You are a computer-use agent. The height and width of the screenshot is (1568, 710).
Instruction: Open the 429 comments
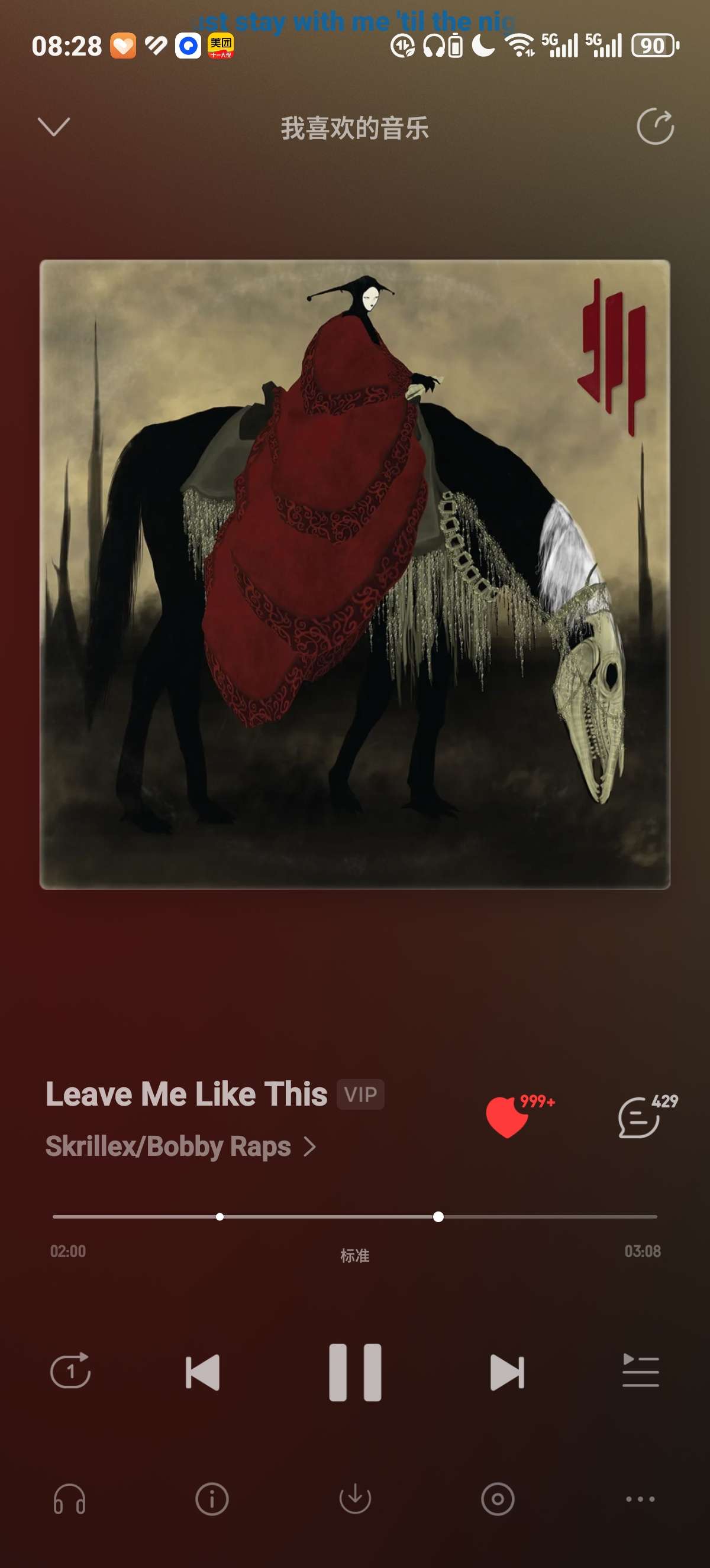pos(640,1117)
